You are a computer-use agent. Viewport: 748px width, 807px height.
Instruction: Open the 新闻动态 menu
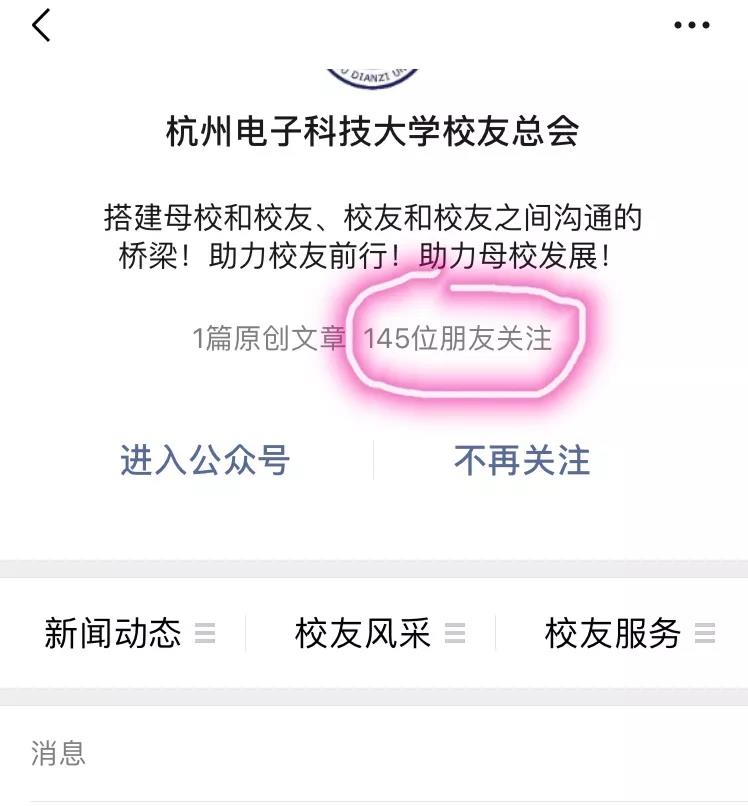click(128, 633)
